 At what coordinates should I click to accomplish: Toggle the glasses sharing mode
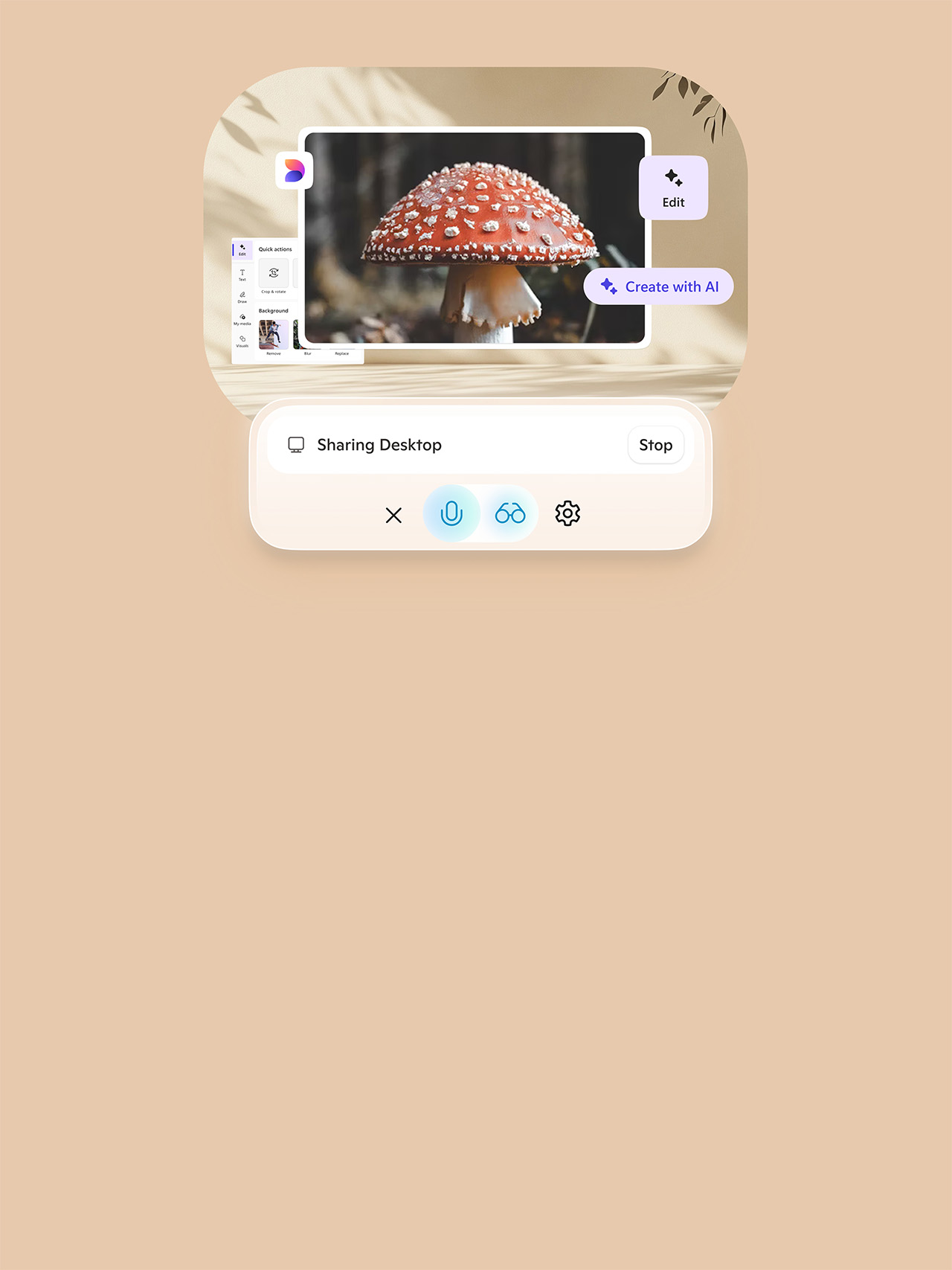pyautogui.click(x=509, y=513)
